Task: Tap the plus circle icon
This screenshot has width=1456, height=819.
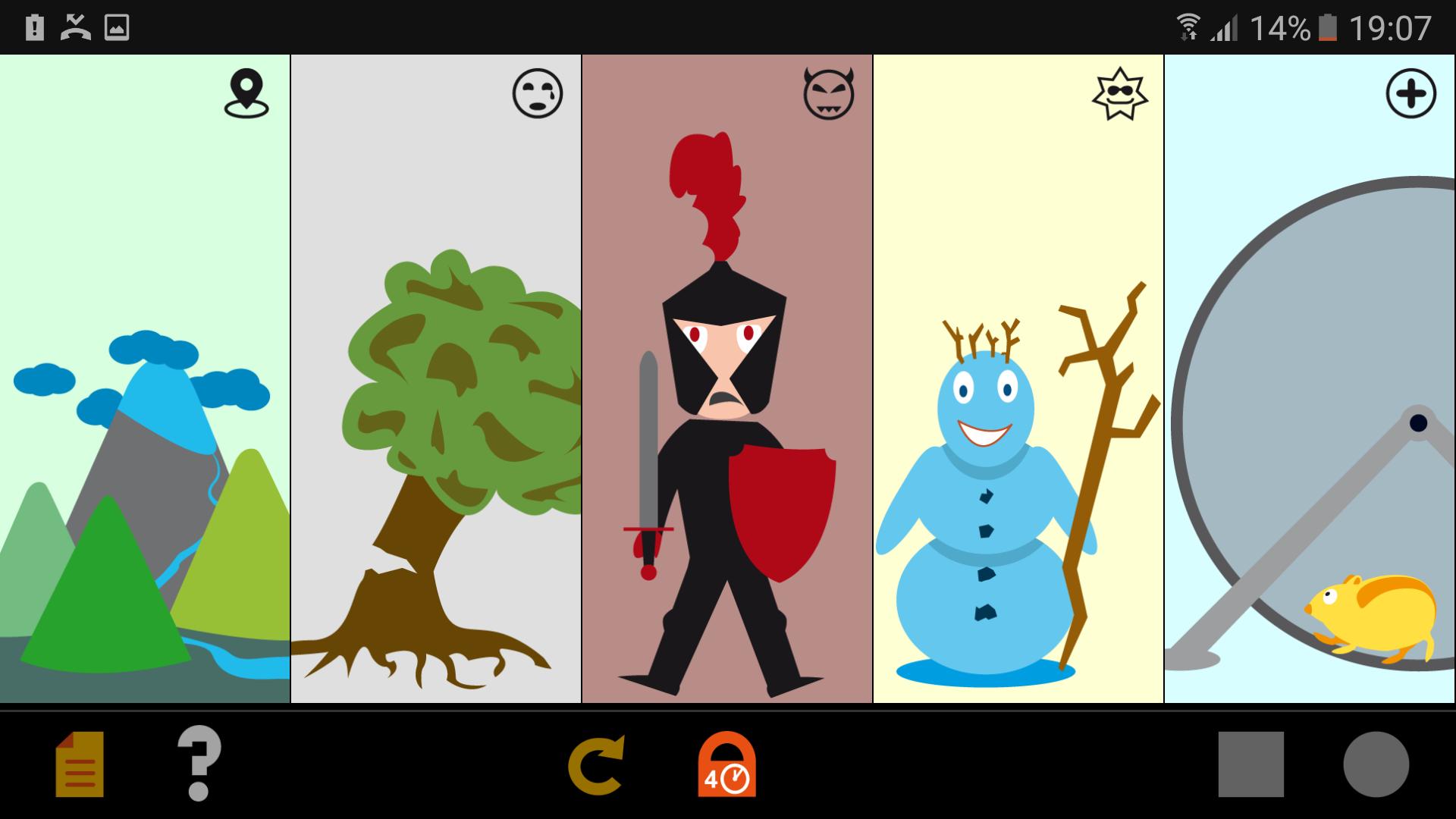Action: (1411, 94)
